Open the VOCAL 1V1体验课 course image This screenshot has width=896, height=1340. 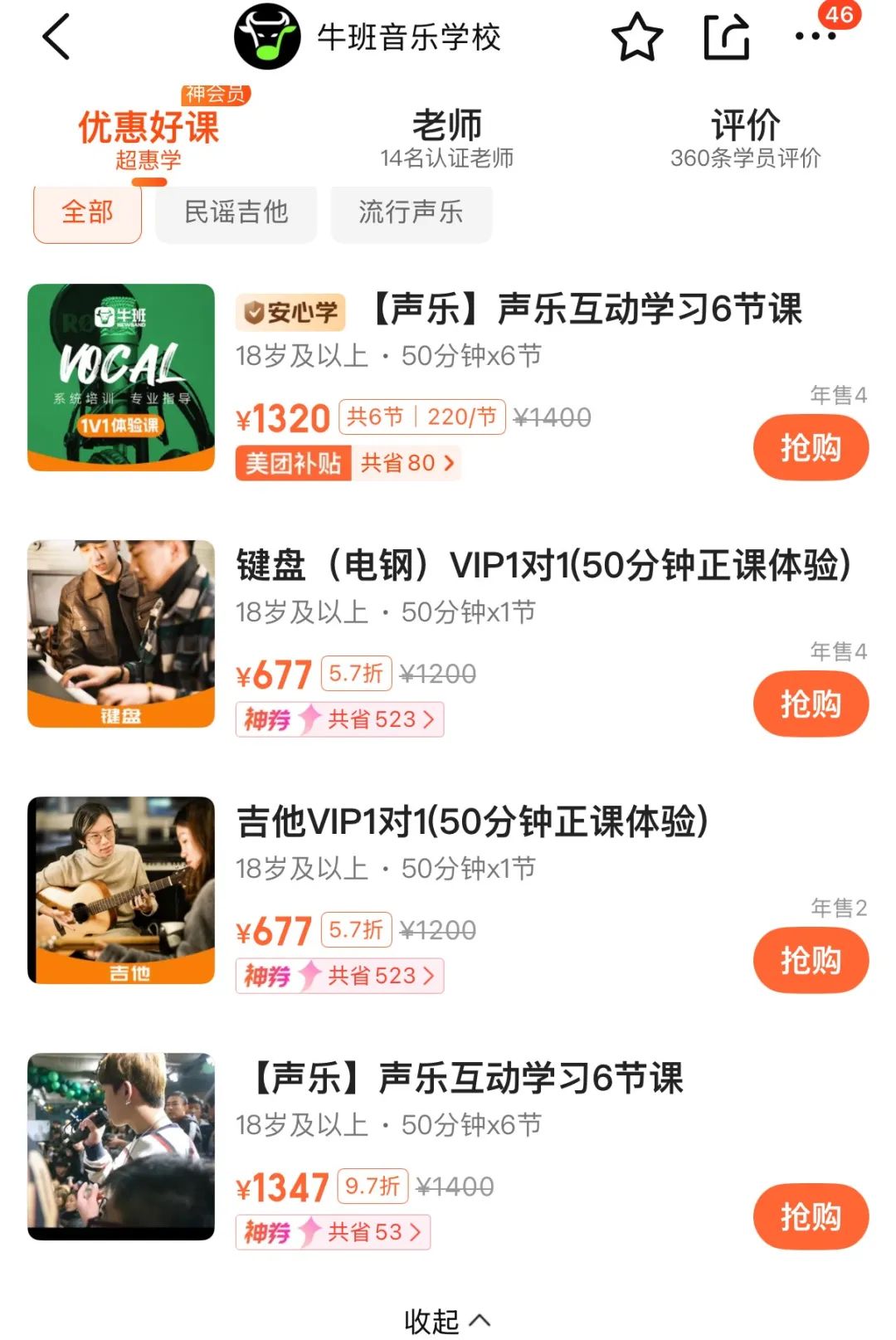tap(121, 378)
